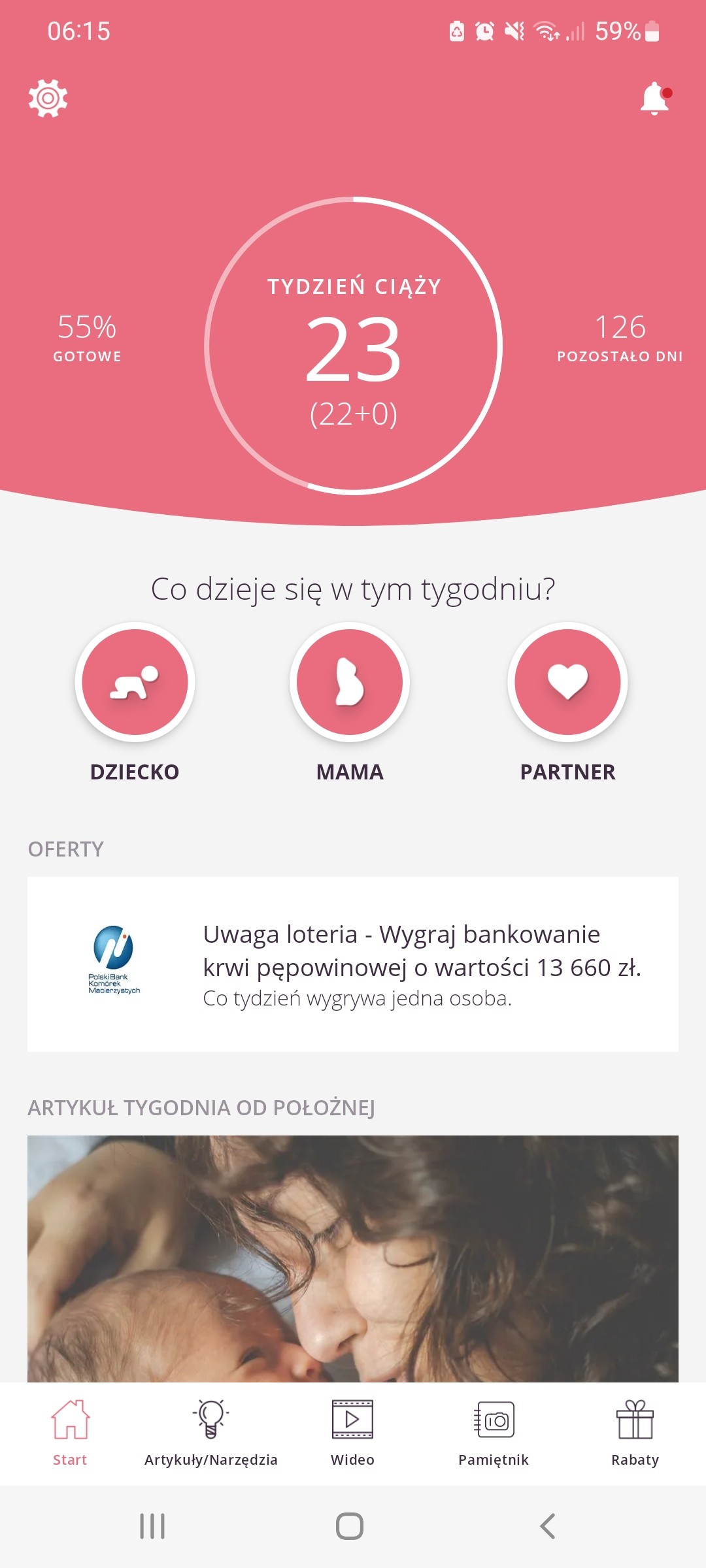Switch to the Pamiętnik tab
706x1568 pixels.
[x=494, y=1432]
